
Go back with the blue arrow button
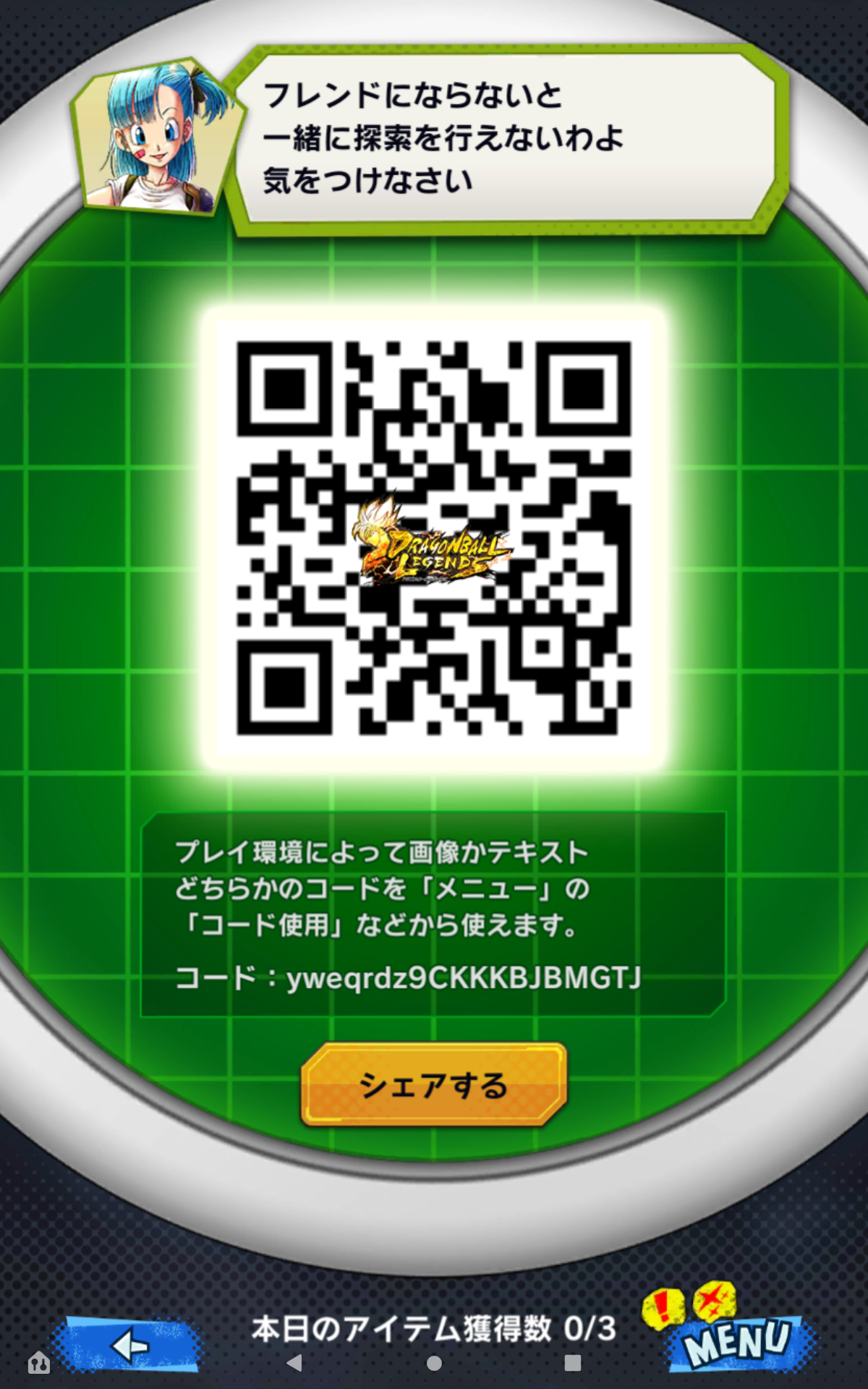(x=129, y=1346)
